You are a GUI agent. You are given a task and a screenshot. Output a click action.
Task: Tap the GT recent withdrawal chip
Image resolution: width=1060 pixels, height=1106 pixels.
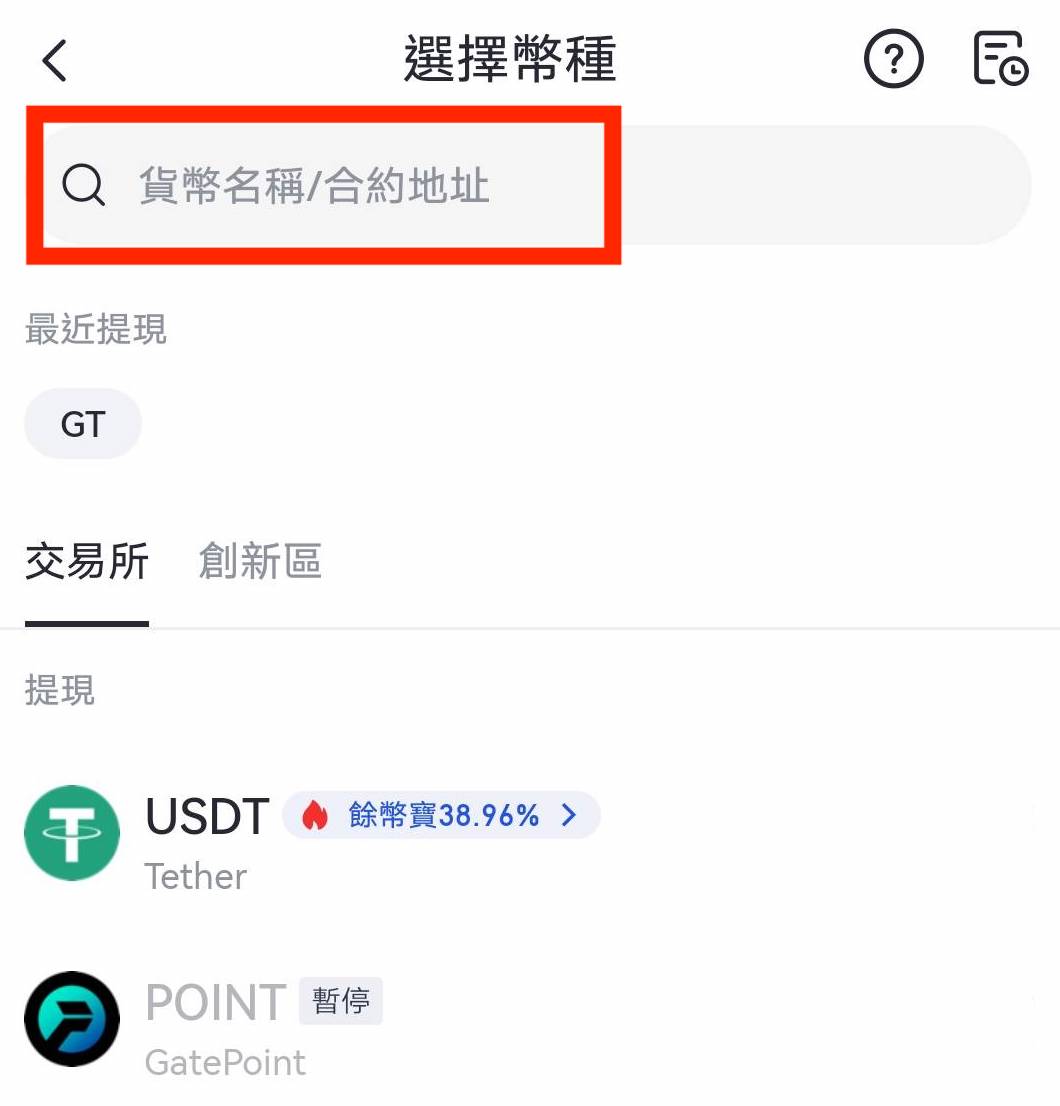[82, 423]
